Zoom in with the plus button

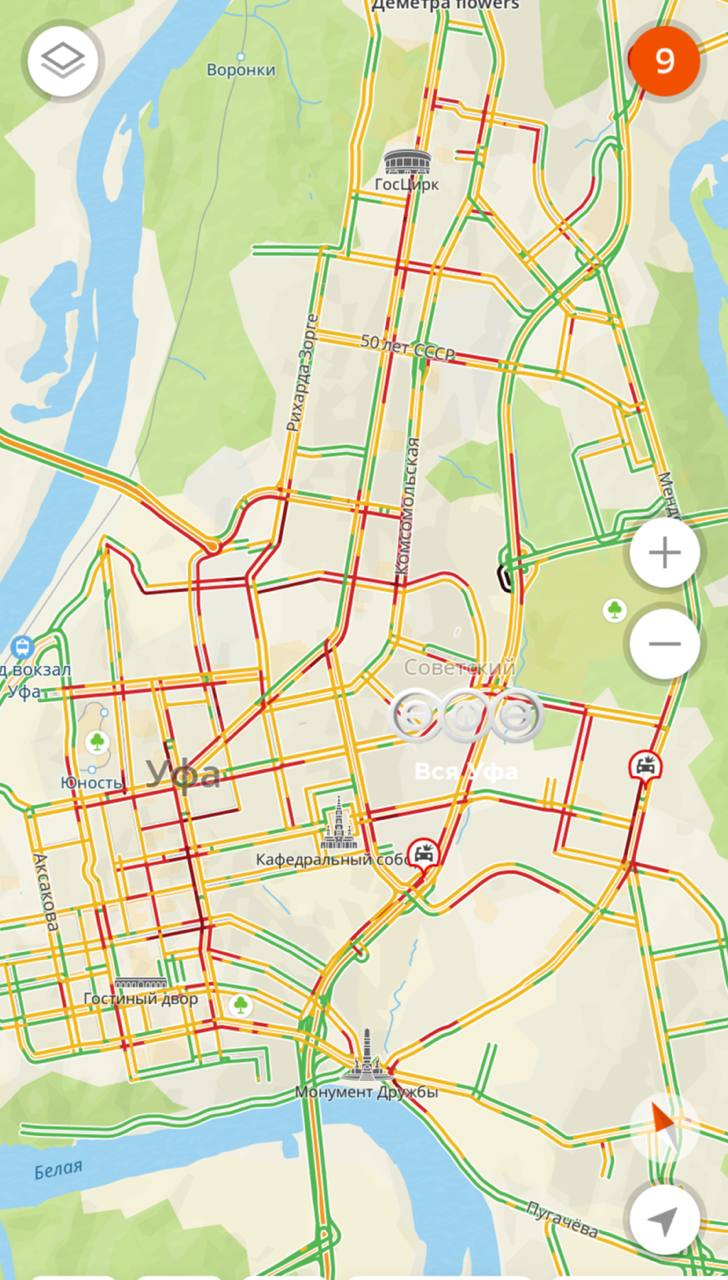(x=665, y=552)
